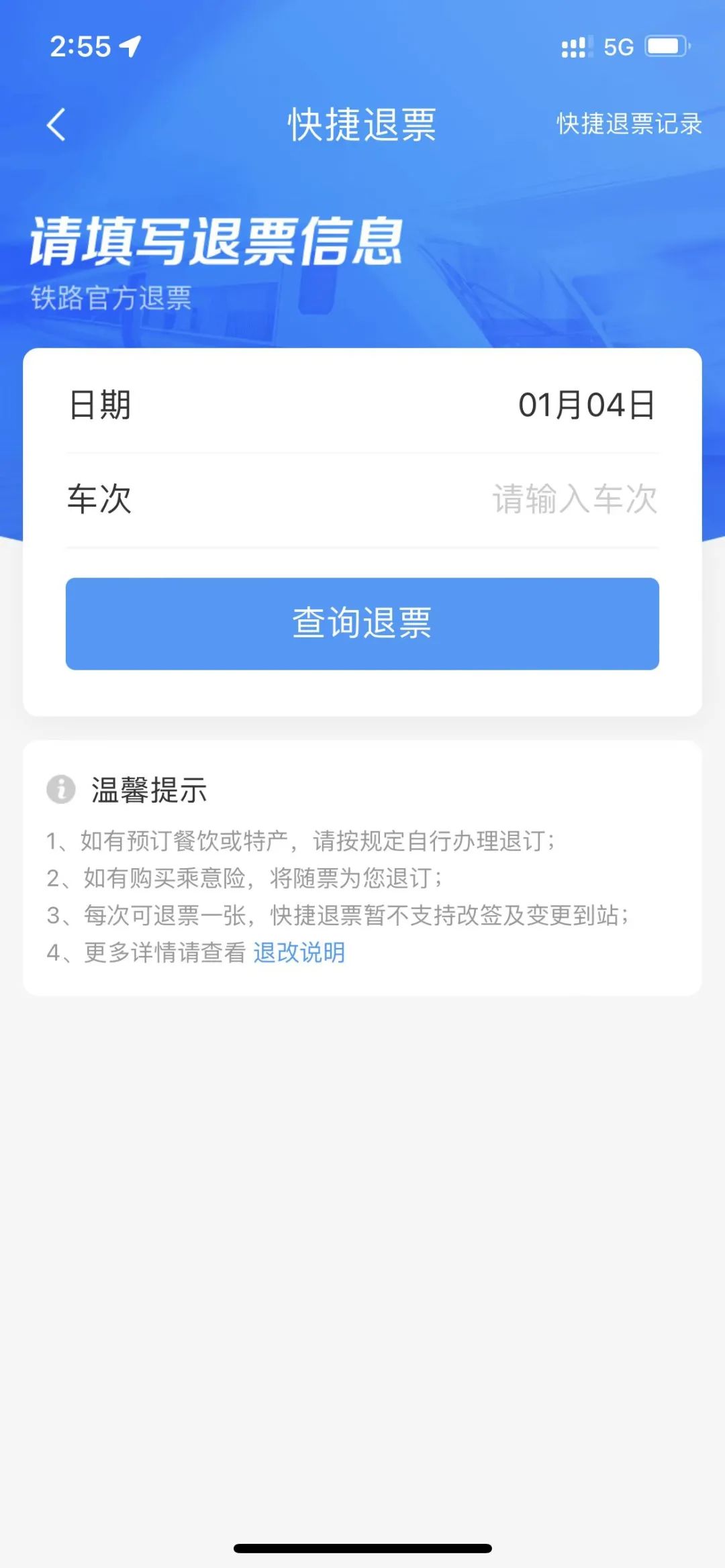The height and width of the screenshot is (1568, 725).
Task: Open 快捷退票记录 refund records
Action: (628, 125)
